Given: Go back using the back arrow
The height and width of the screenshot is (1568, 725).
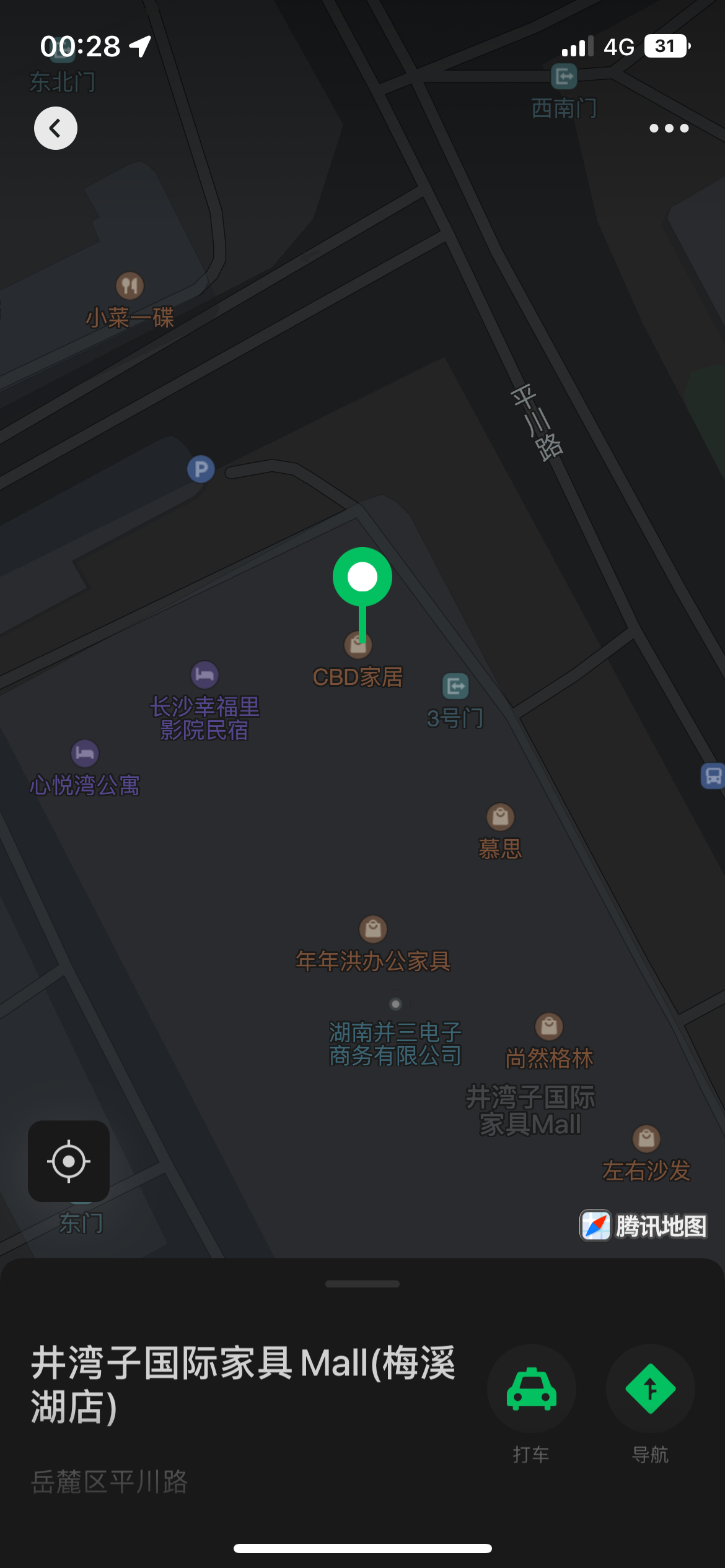Looking at the screenshot, I should click(x=56, y=128).
